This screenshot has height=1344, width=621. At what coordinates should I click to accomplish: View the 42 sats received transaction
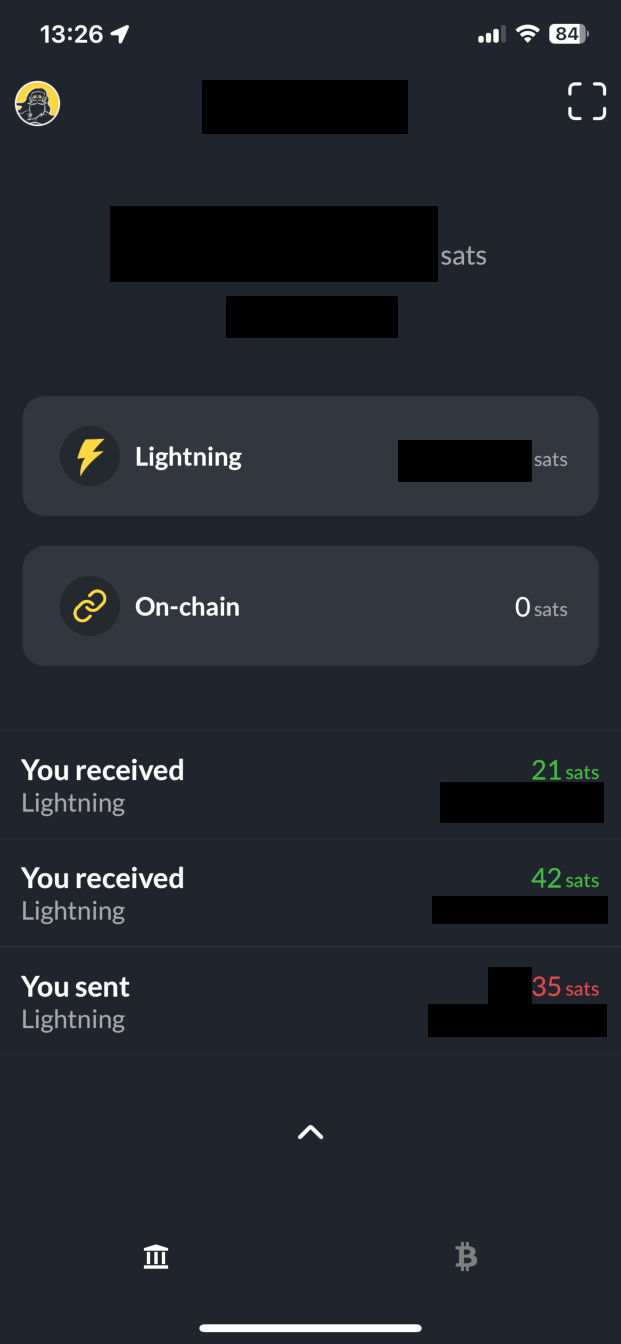(x=310, y=893)
